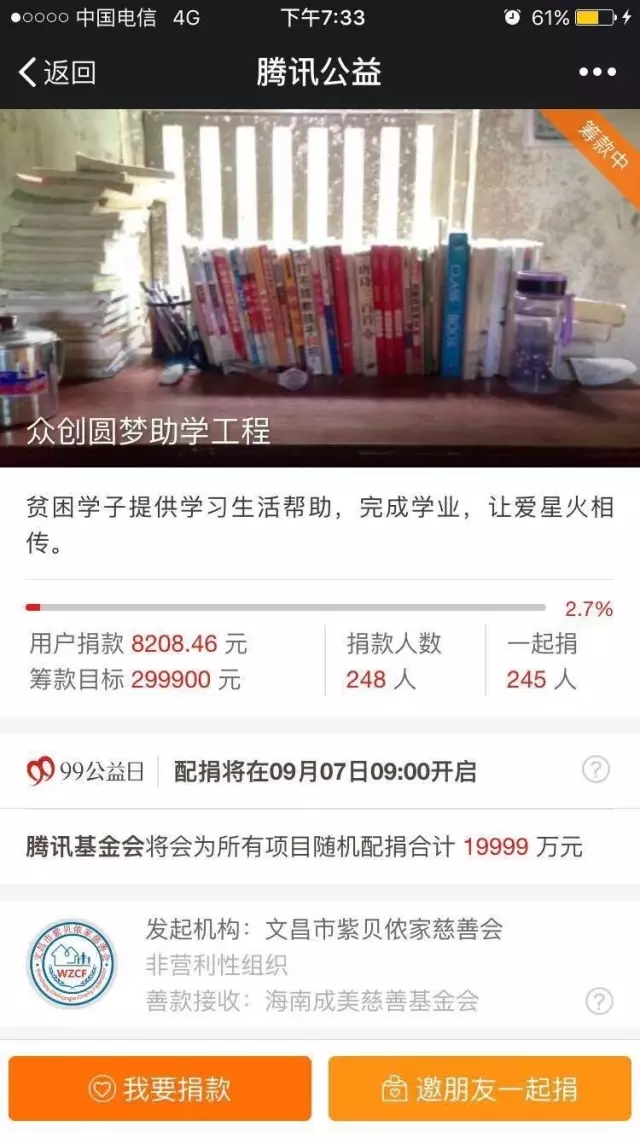Image resolution: width=640 pixels, height=1138 pixels.
Task: Tap 我要捐款 to donate
Action: click(161, 1089)
